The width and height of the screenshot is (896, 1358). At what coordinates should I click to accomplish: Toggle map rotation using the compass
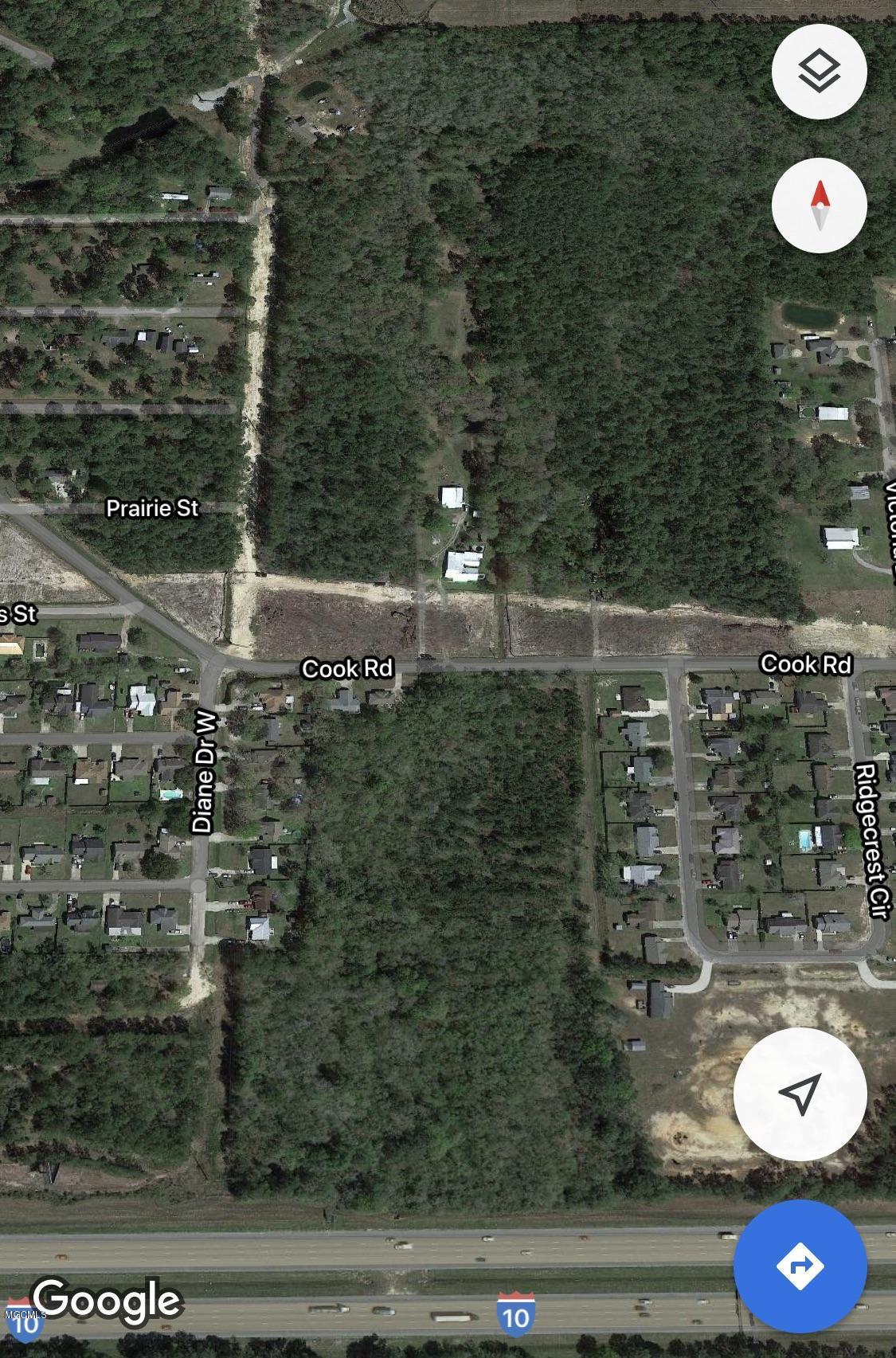click(820, 204)
